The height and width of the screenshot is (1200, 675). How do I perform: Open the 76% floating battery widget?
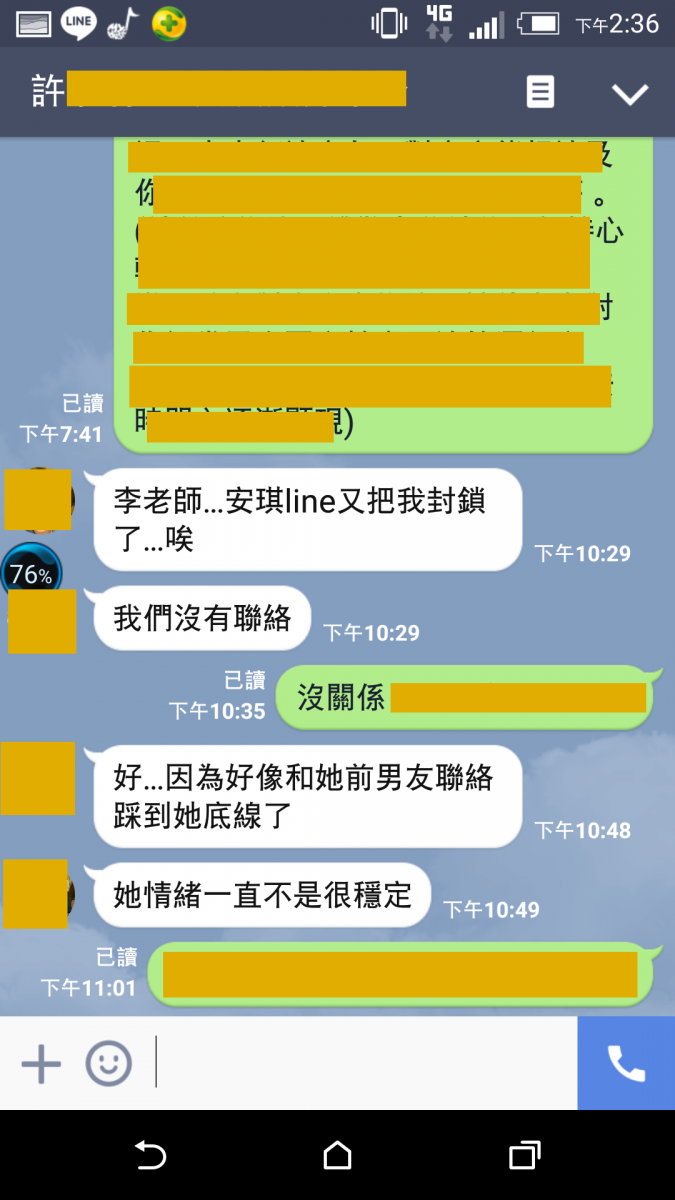point(31,575)
